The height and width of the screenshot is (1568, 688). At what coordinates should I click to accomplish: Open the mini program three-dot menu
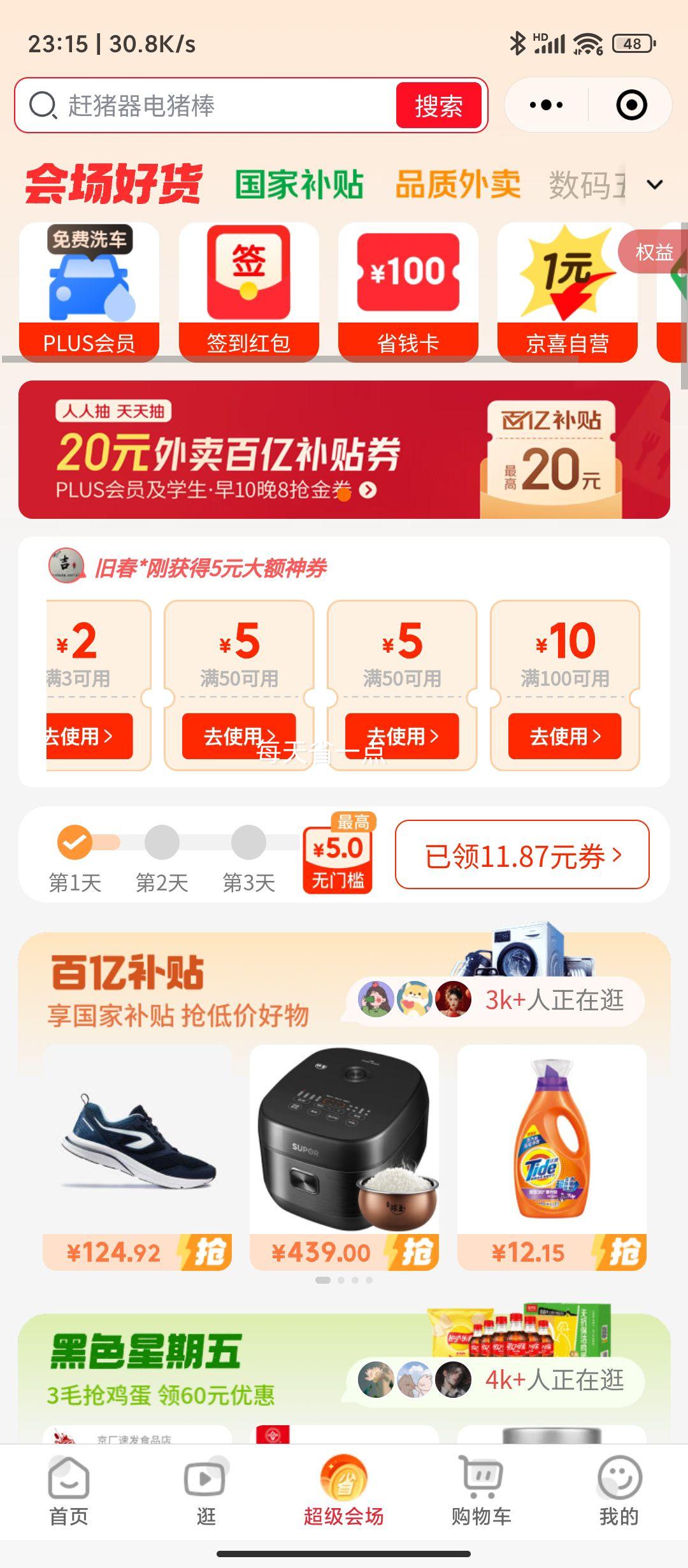546,105
